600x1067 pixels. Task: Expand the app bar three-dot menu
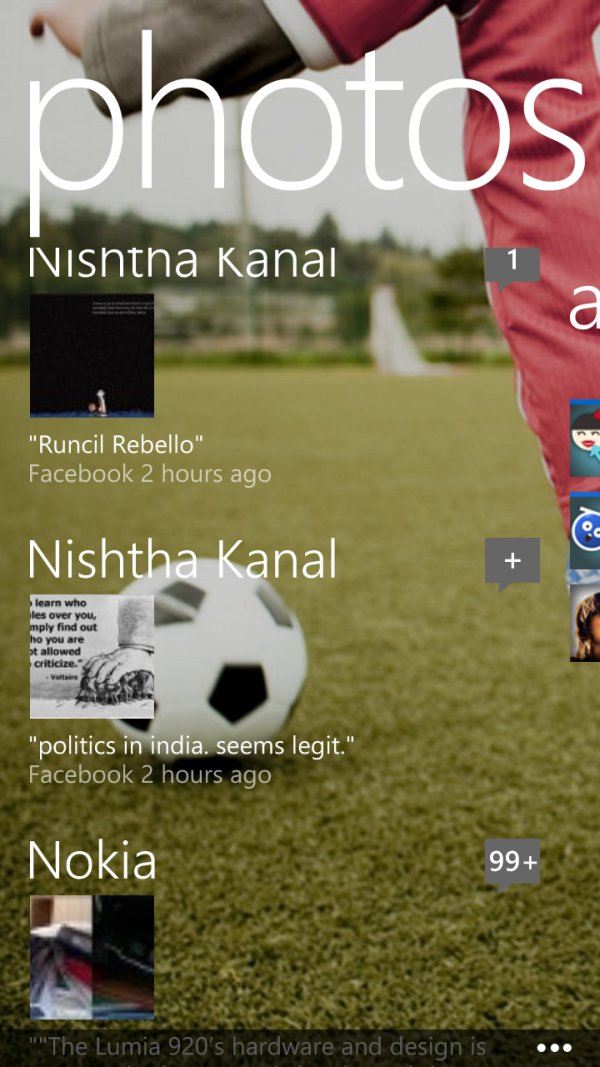(554, 1048)
